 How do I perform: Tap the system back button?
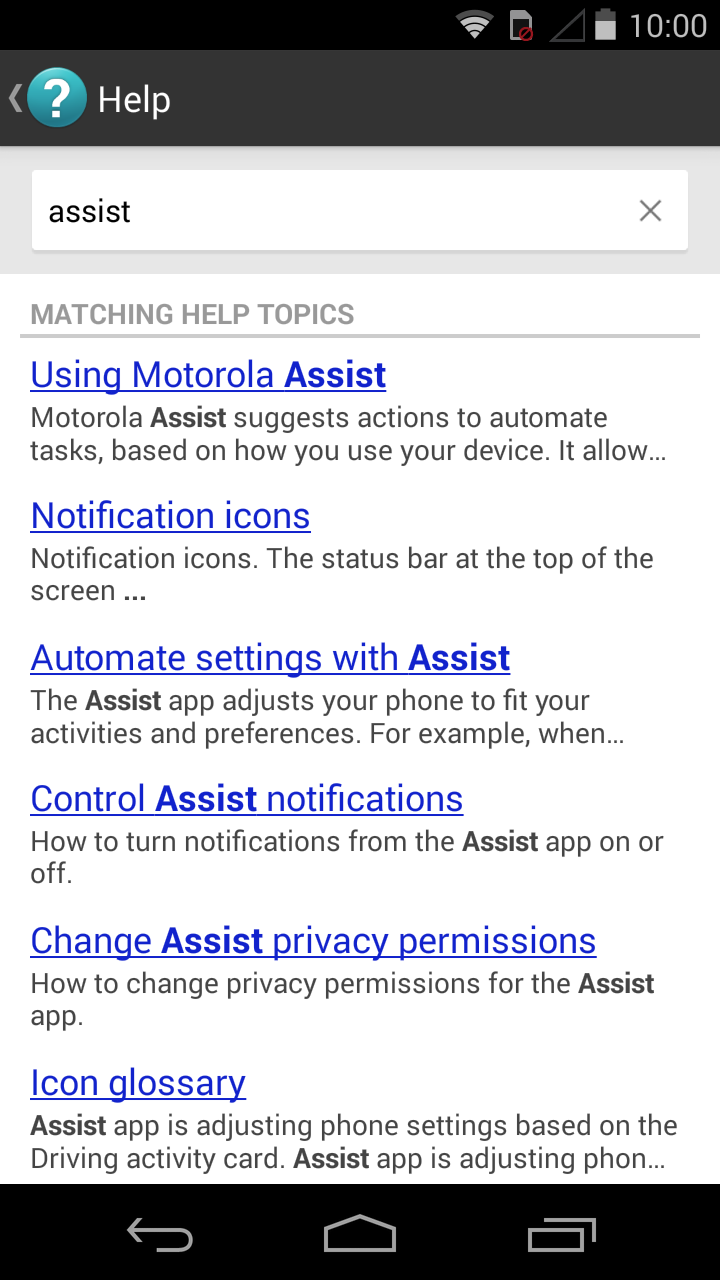pos(160,1234)
